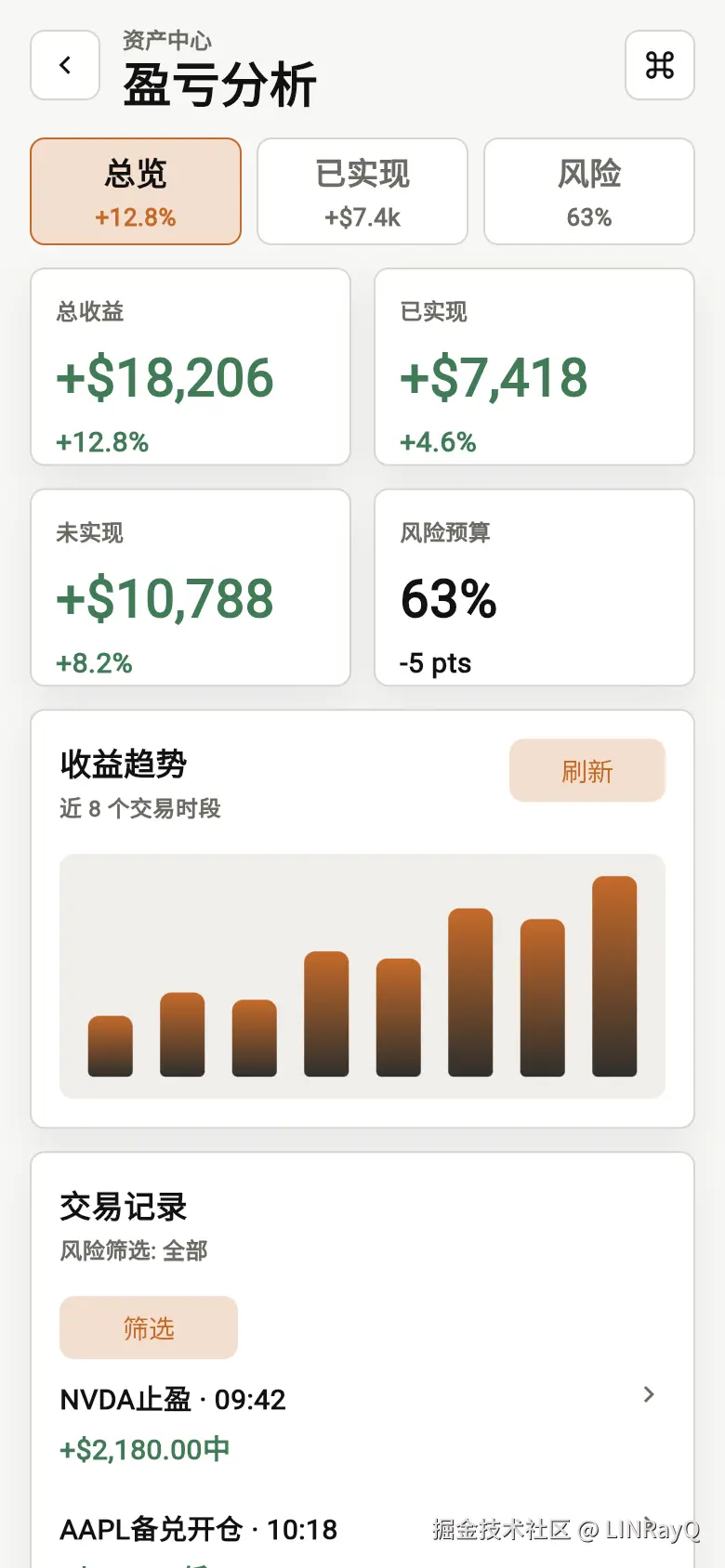
Task: Open the command menu icon
Action: pos(660,65)
